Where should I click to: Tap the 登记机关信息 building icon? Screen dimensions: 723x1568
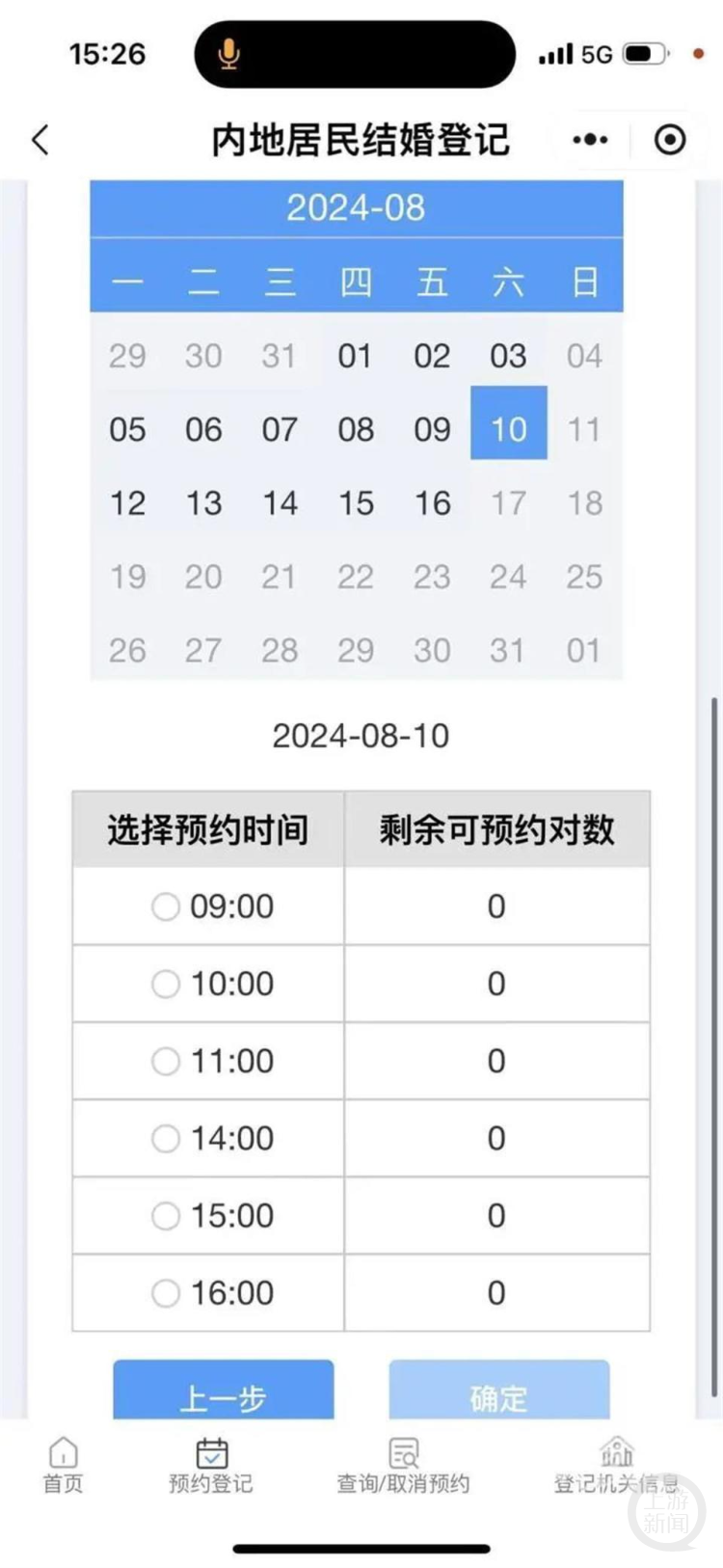(617, 1451)
